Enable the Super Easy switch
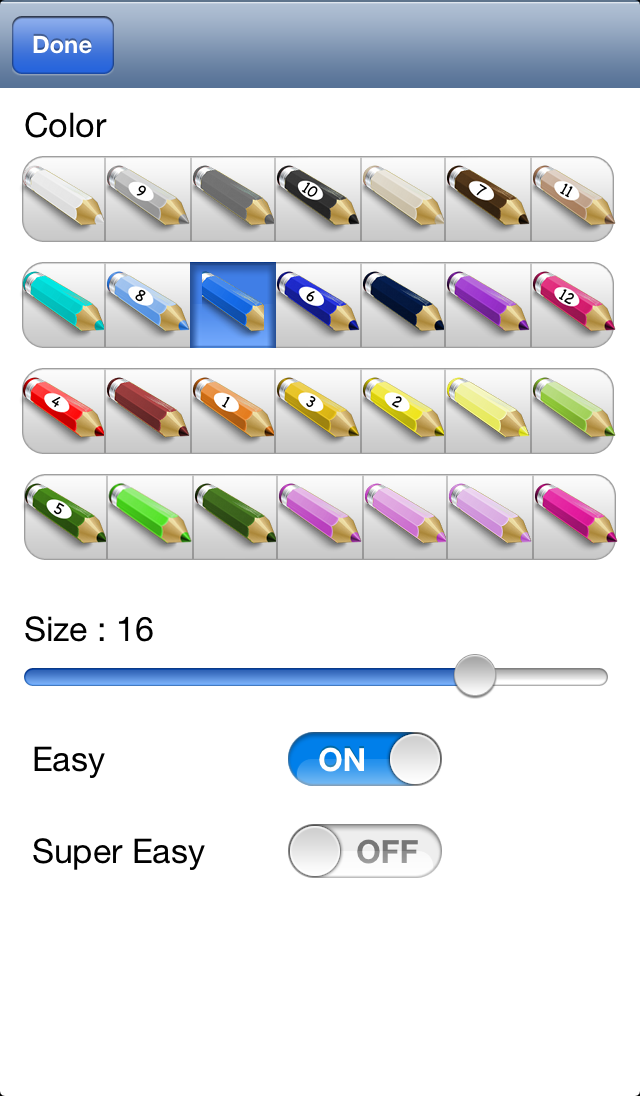The height and width of the screenshot is (1096, 640). pyautogui.click(x=365, y=851)
